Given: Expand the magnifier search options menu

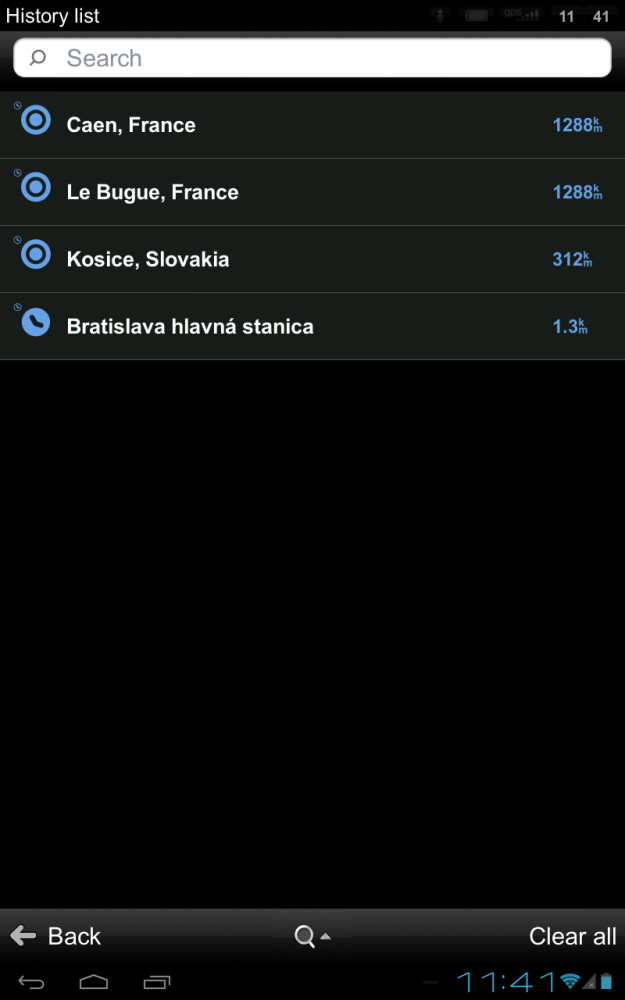Looking at the screenshot, I should click(x=312, y=936).
